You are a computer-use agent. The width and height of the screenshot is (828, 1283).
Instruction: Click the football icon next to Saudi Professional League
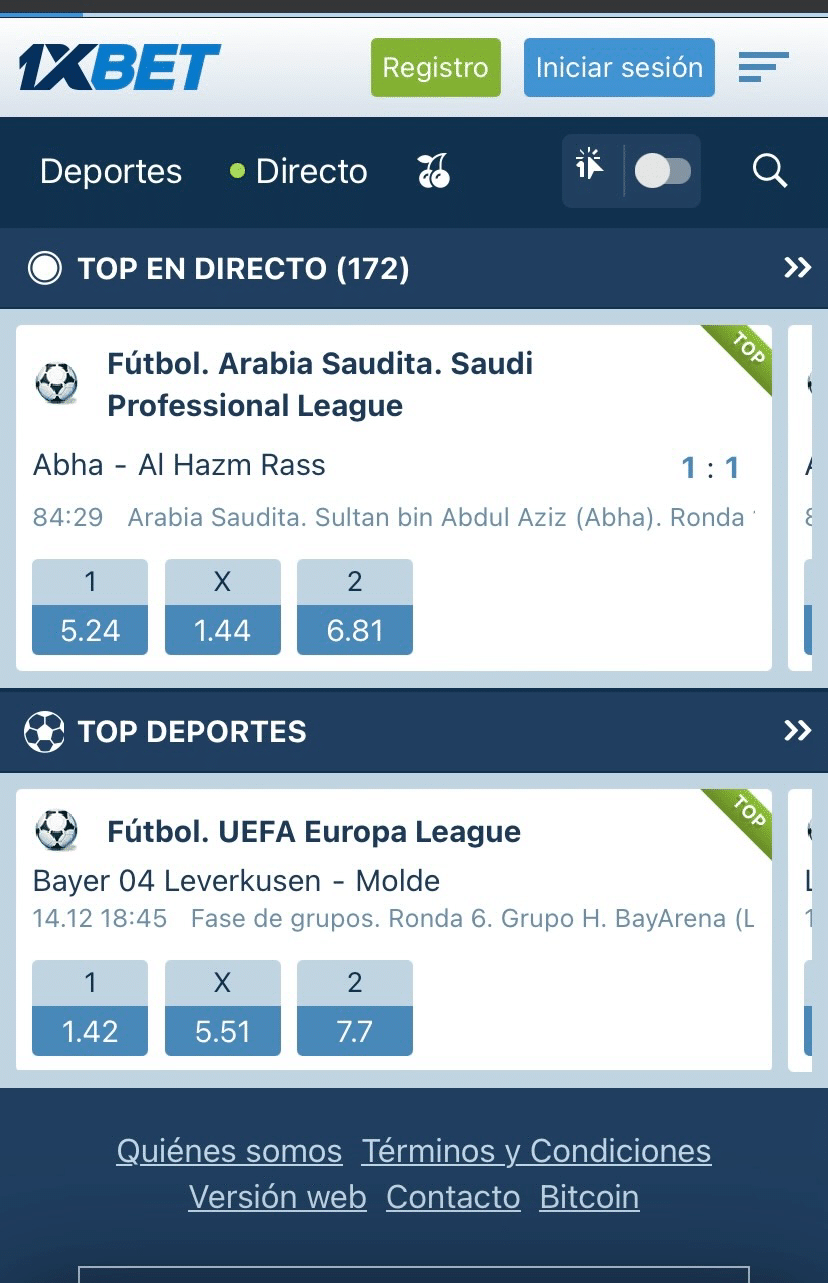tap(57, 383)
